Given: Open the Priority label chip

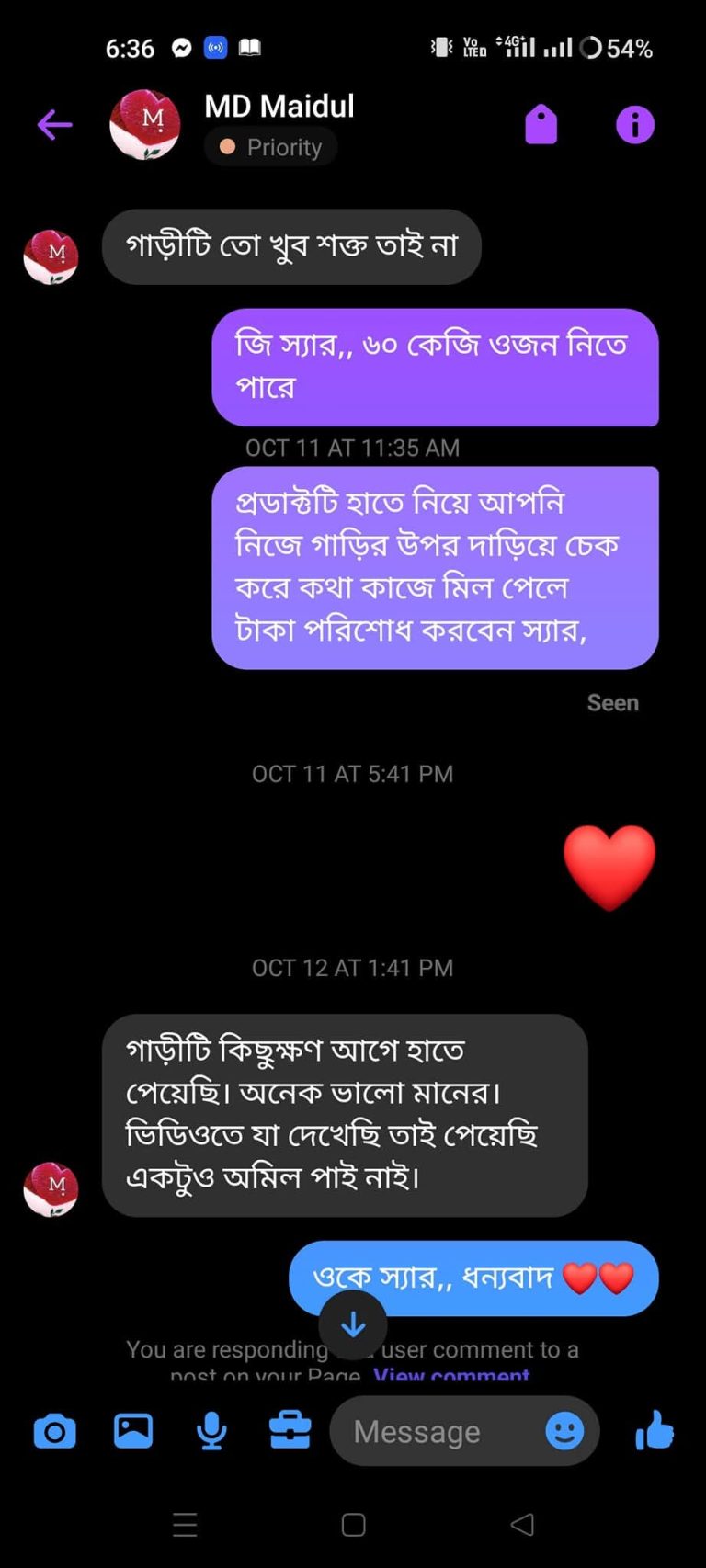Looking at the screenshot, I should tap(271, 147).
